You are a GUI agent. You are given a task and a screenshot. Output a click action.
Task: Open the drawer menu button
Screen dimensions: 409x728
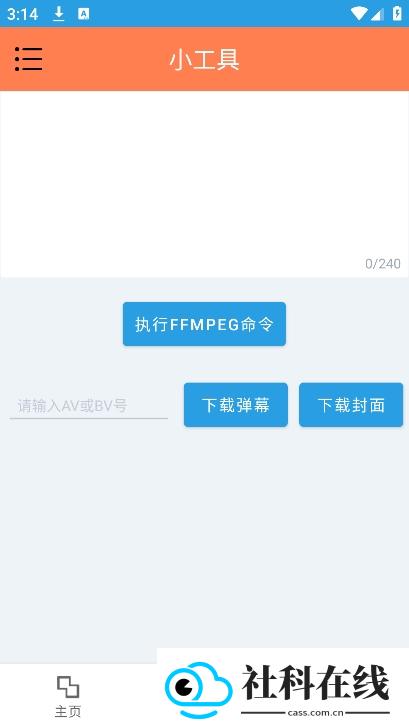pyautogui.click(x=29, y=59)
